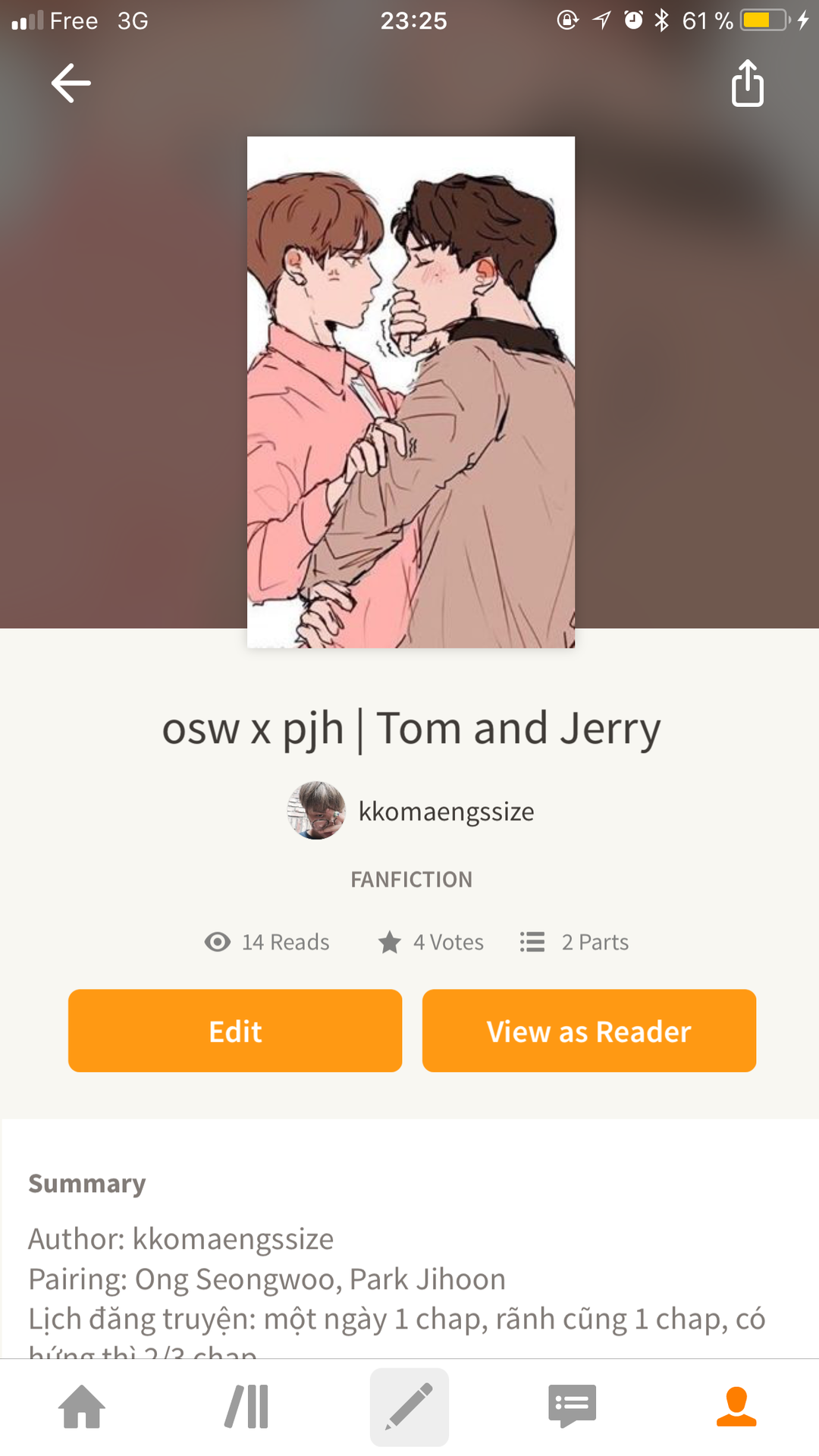The height and width of the screenshot is (1456, 819).
Task: Go back using the arrow icon
Action: [71, 83]
